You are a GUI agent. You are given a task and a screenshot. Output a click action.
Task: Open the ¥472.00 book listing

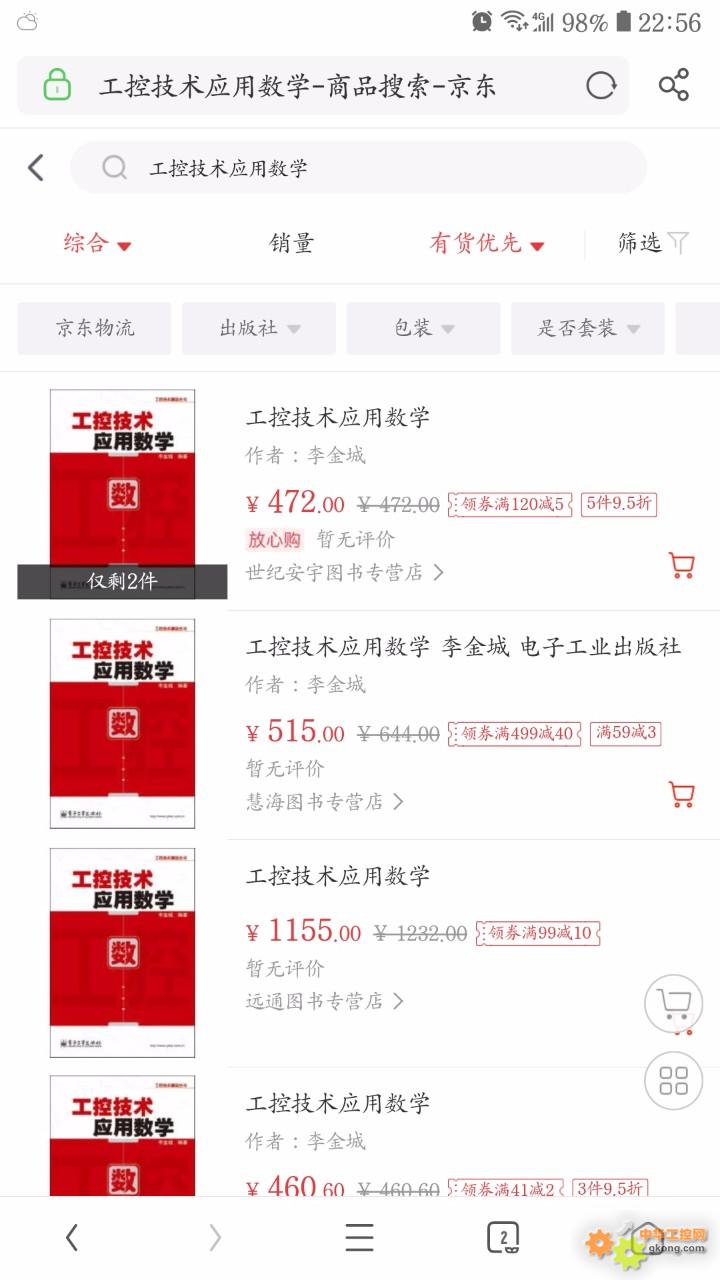pos(338,417)
